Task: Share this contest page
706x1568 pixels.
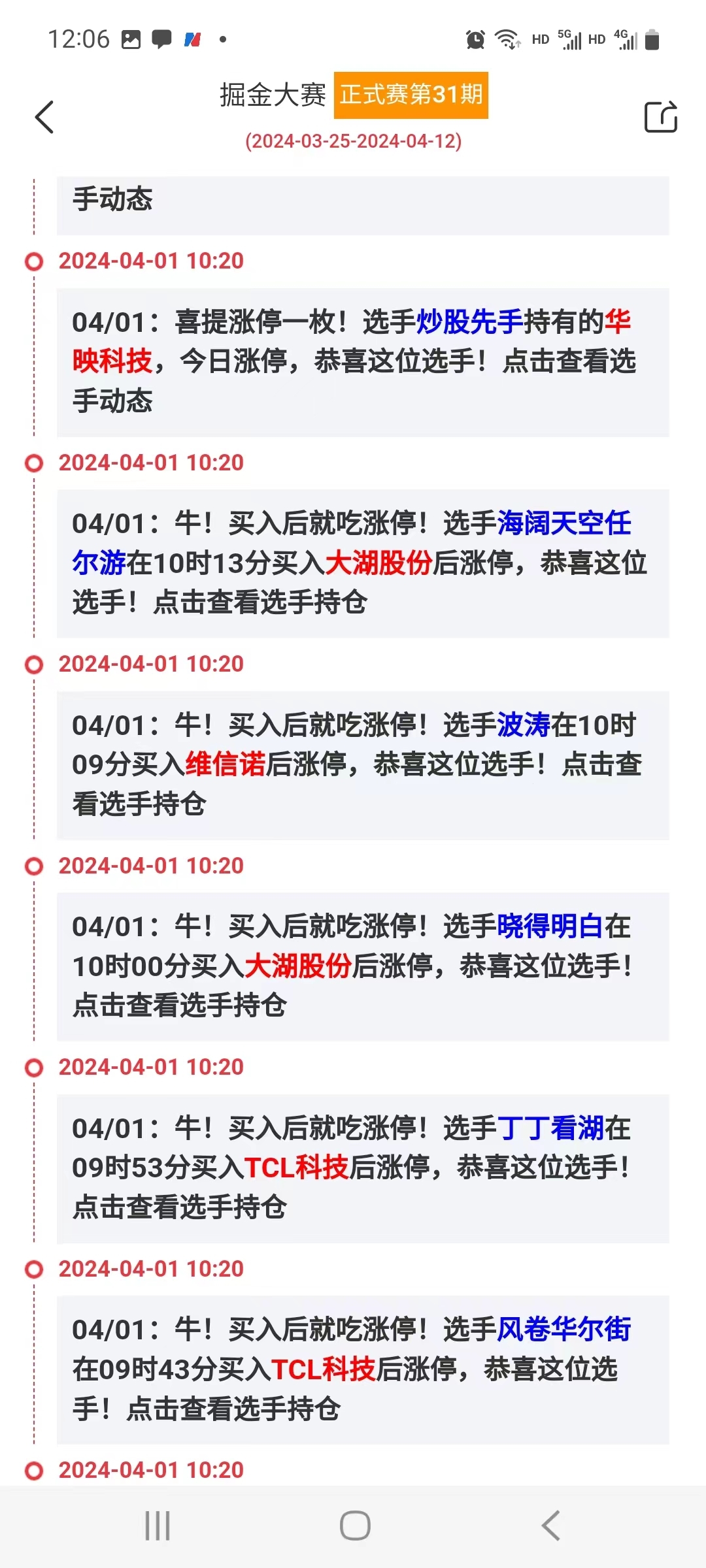Action: (x=660, y=117)
